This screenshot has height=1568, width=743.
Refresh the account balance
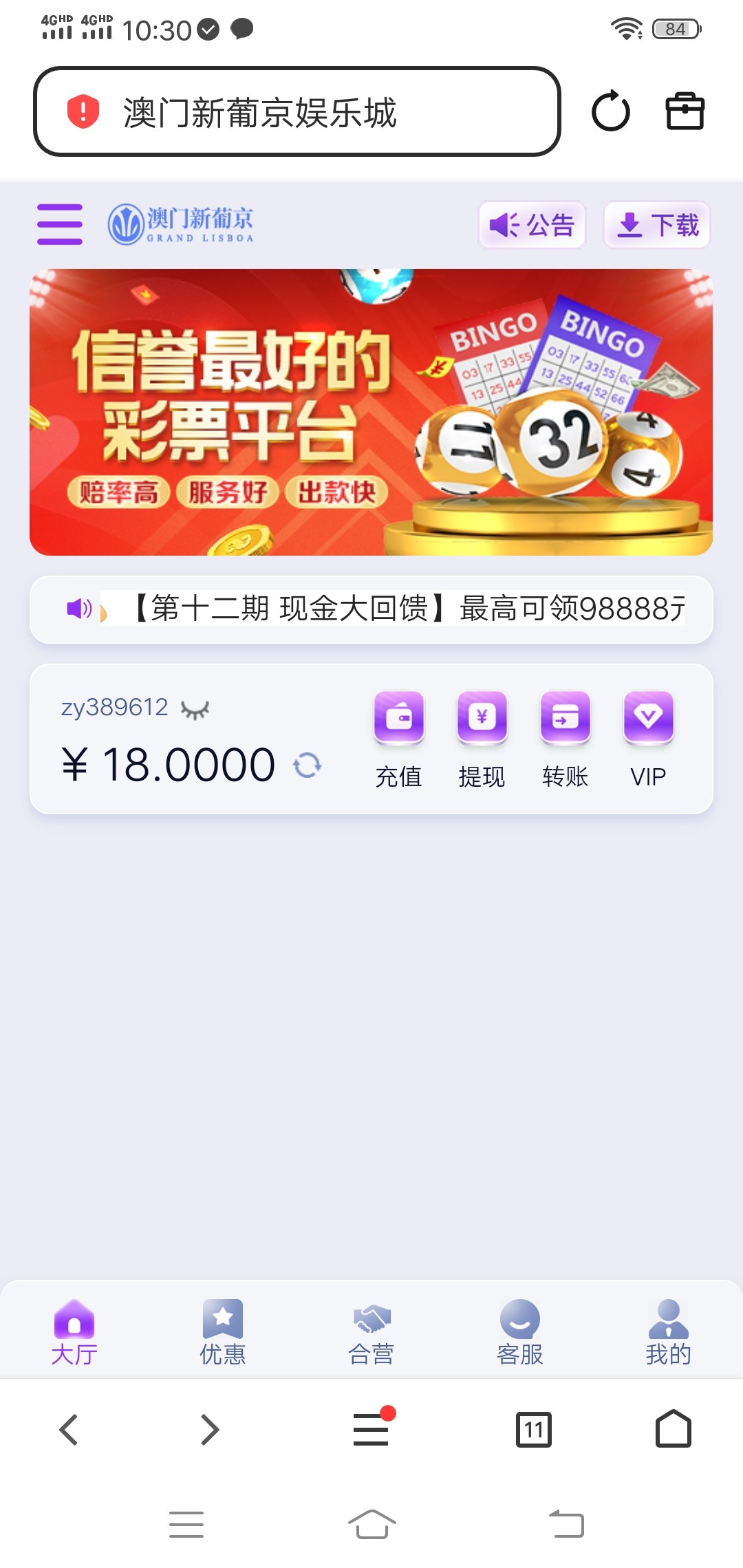coord(308,765)
